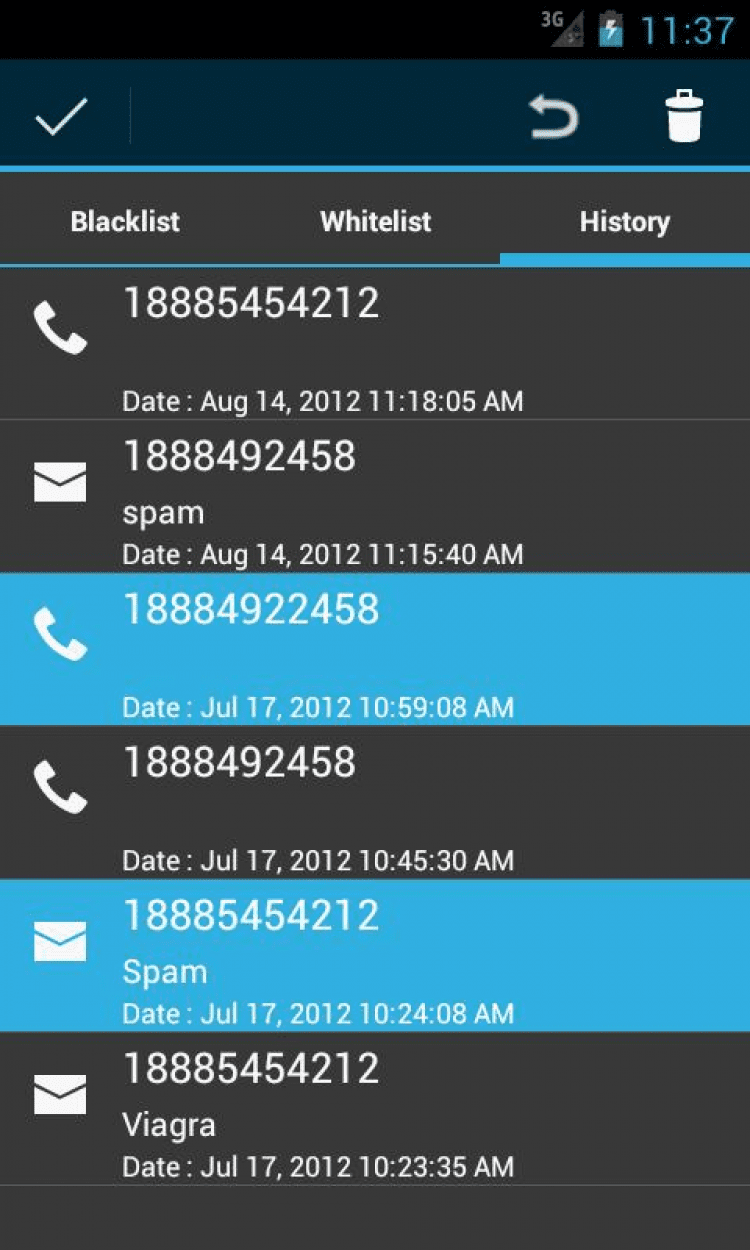Switch to the Whitelist tab

[x=375, y=222]
